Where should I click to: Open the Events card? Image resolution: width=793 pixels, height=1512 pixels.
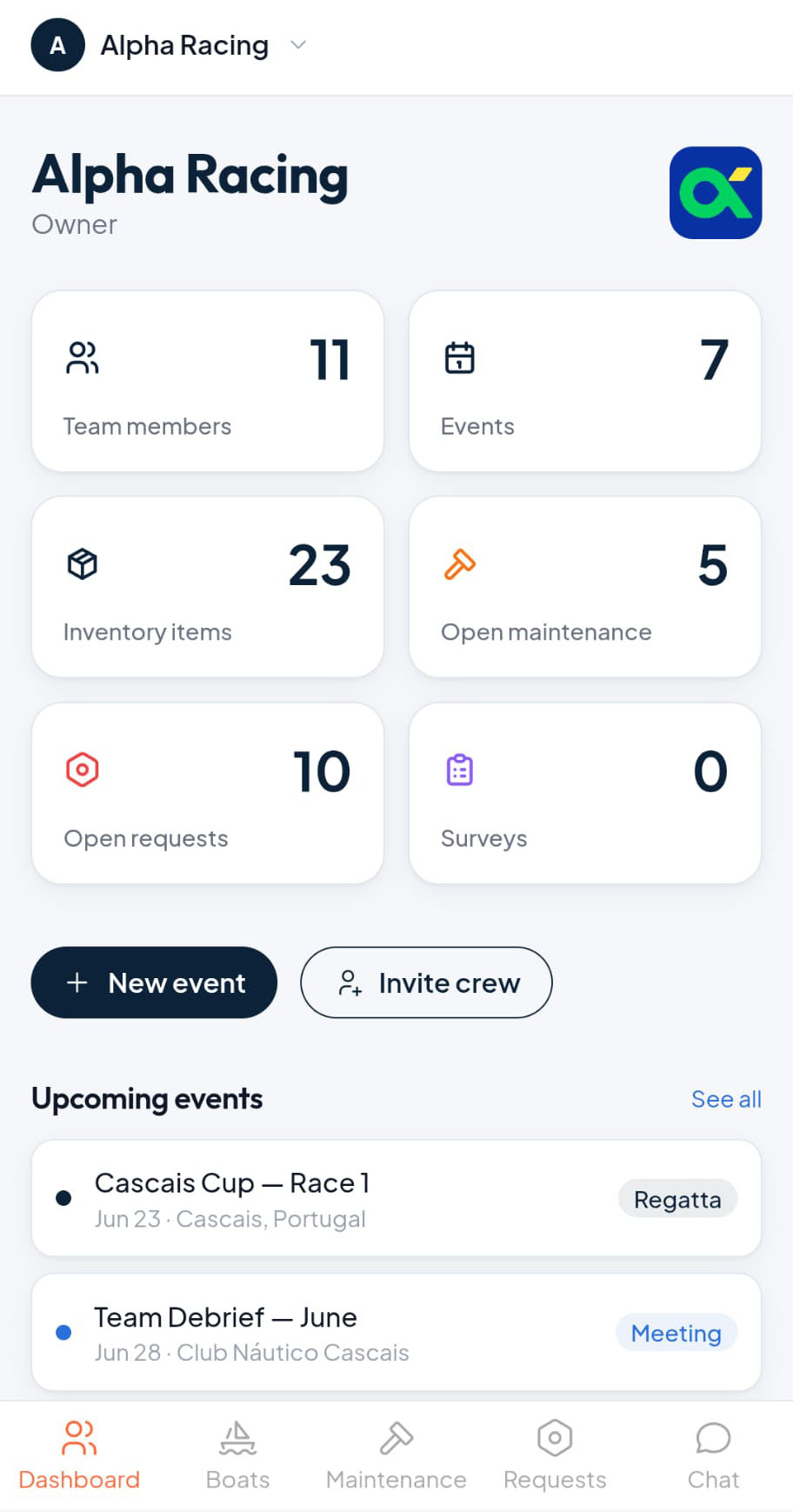[x=585, y=382]
